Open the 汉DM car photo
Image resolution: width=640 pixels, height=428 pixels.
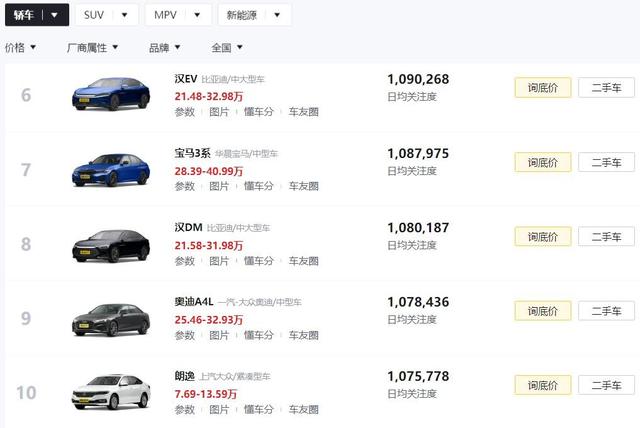(x=110, y=243)
